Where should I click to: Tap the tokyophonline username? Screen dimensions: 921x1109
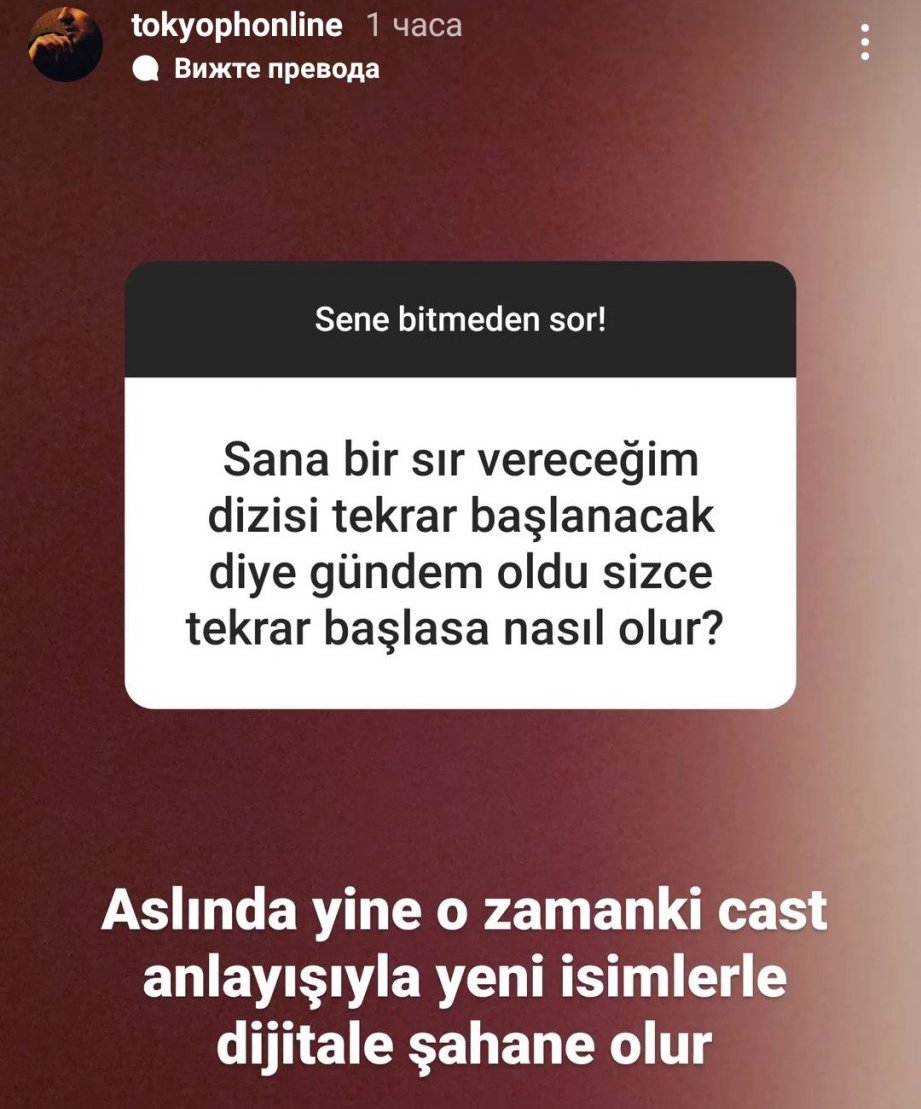[x=237, y=25]
